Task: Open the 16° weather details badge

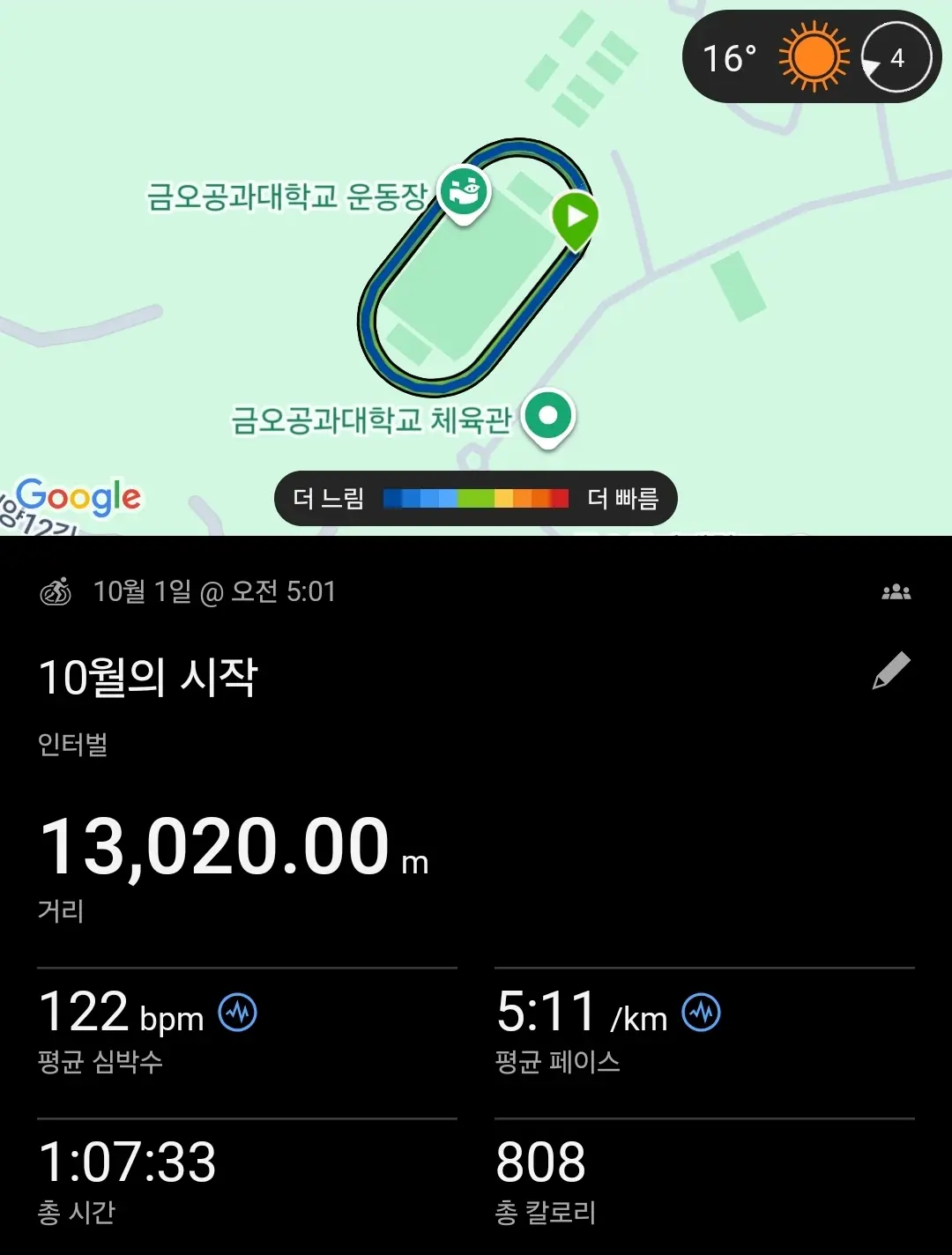Action: point(812,58)
